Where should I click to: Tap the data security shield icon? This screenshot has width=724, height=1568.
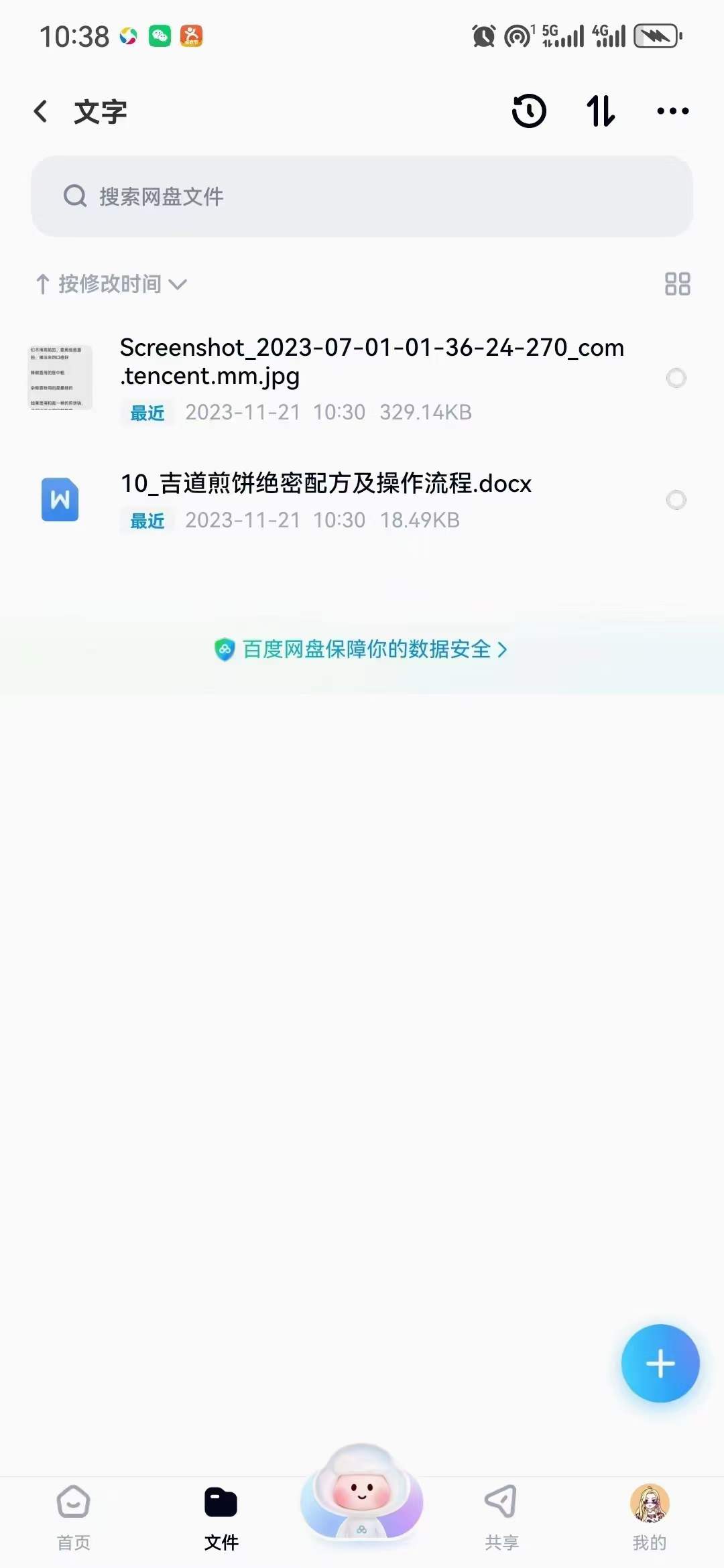click(x=225, y=649)
